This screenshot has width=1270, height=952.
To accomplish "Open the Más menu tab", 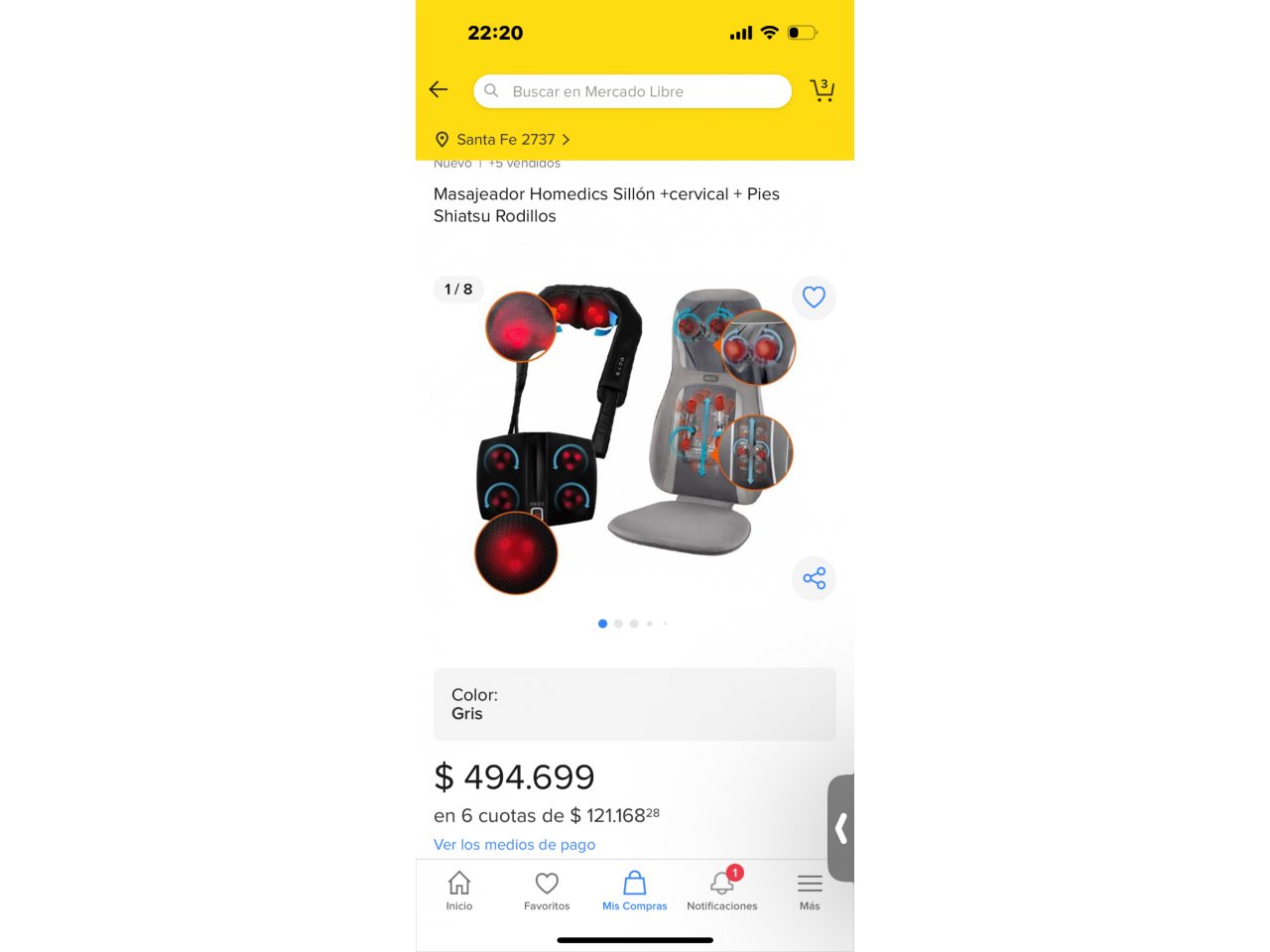I will [810, 891].
